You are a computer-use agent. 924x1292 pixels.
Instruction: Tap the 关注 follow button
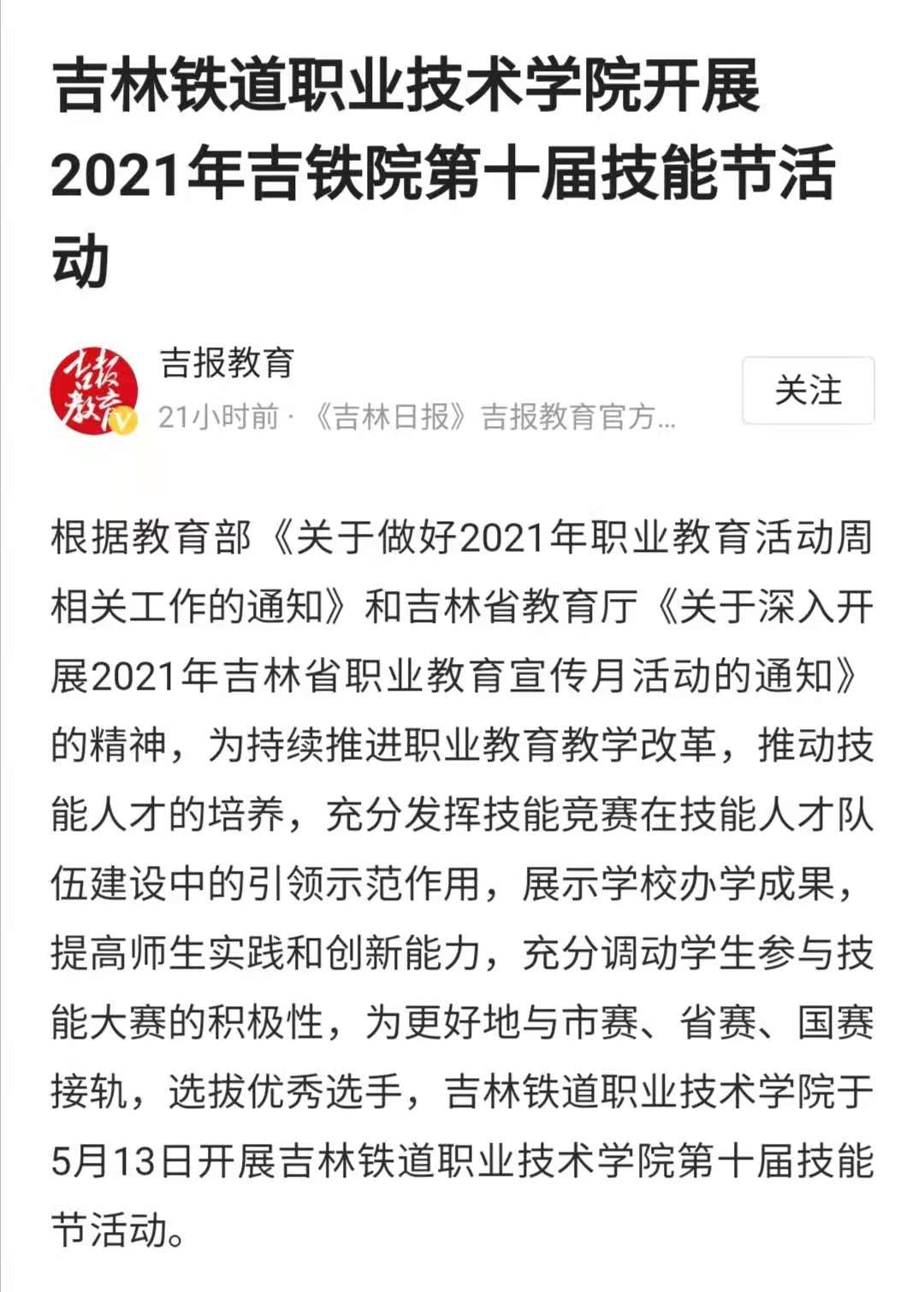(808, 390)
